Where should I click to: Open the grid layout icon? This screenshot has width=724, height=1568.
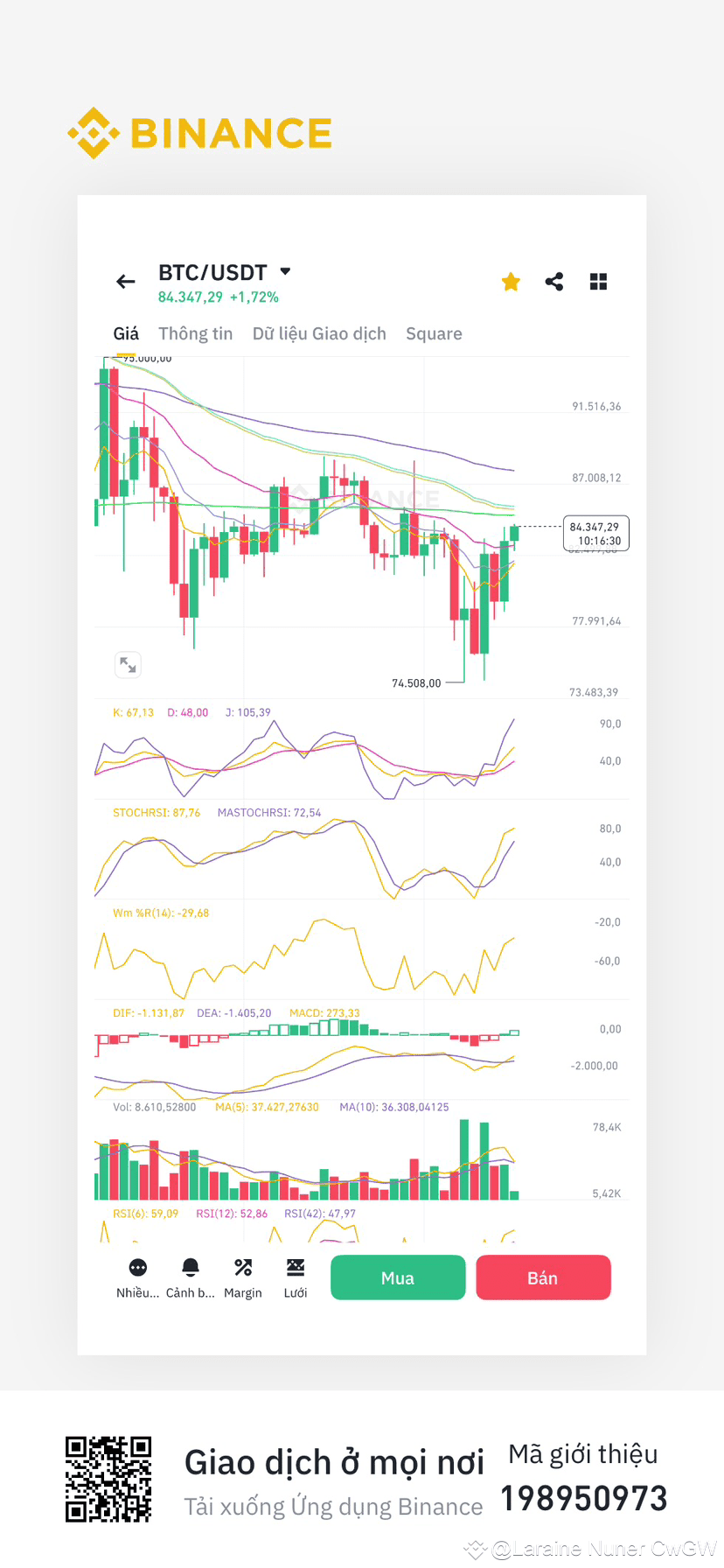point(598,281)
